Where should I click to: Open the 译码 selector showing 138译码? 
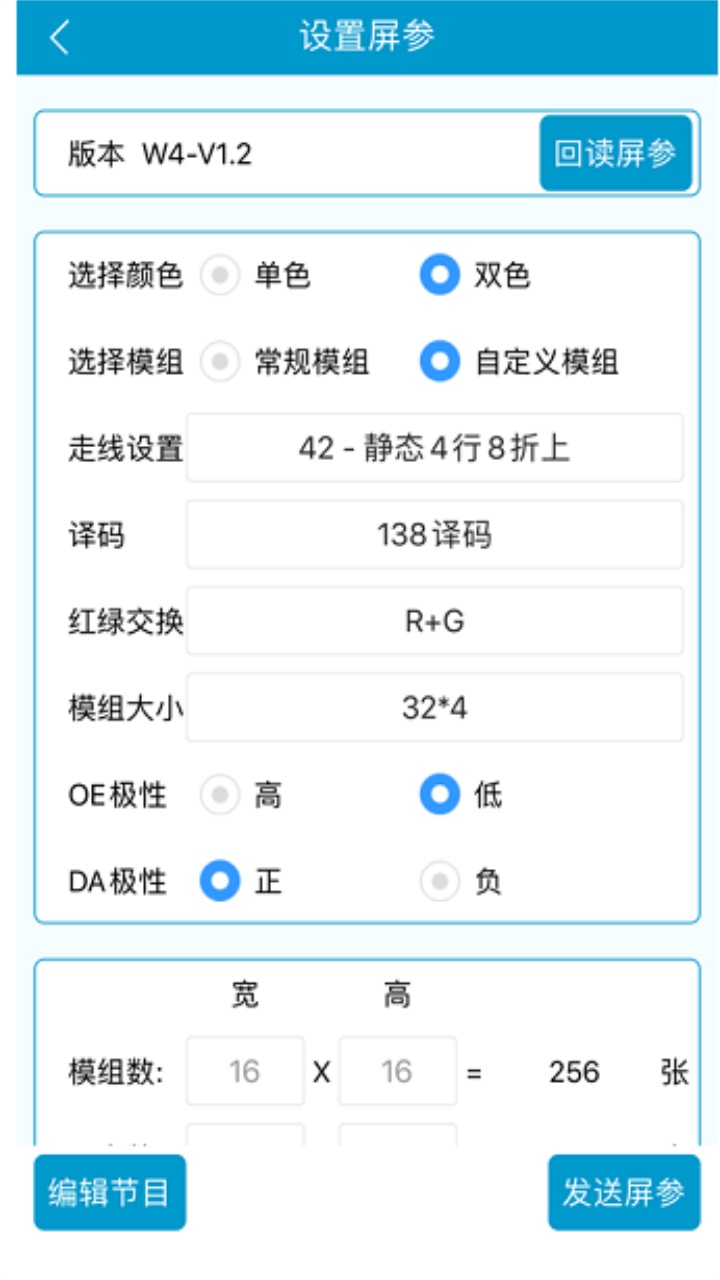click(435, 535)
